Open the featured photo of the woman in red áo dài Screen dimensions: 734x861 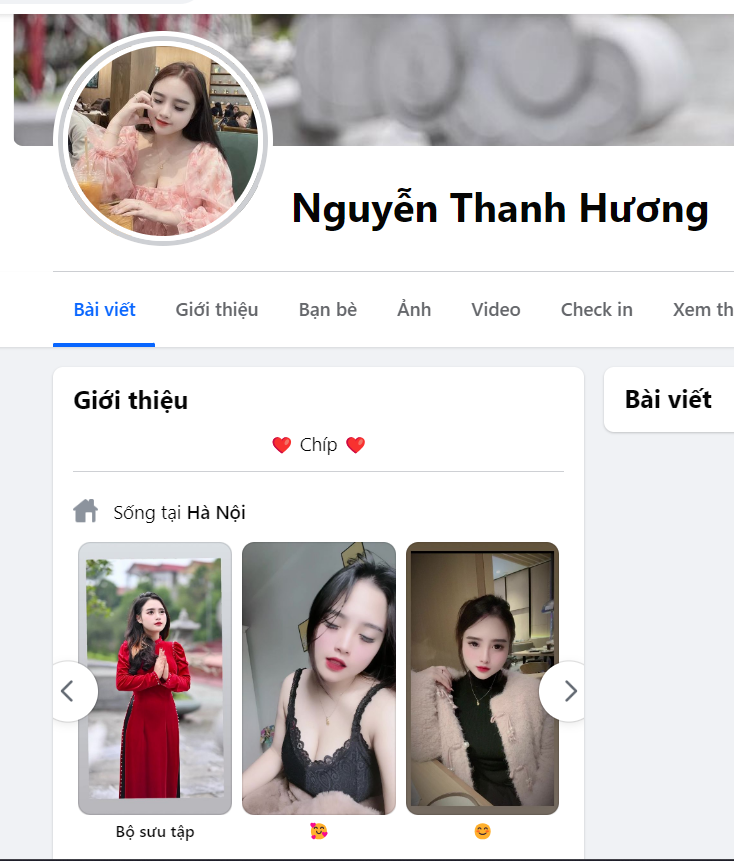point(154,677)
